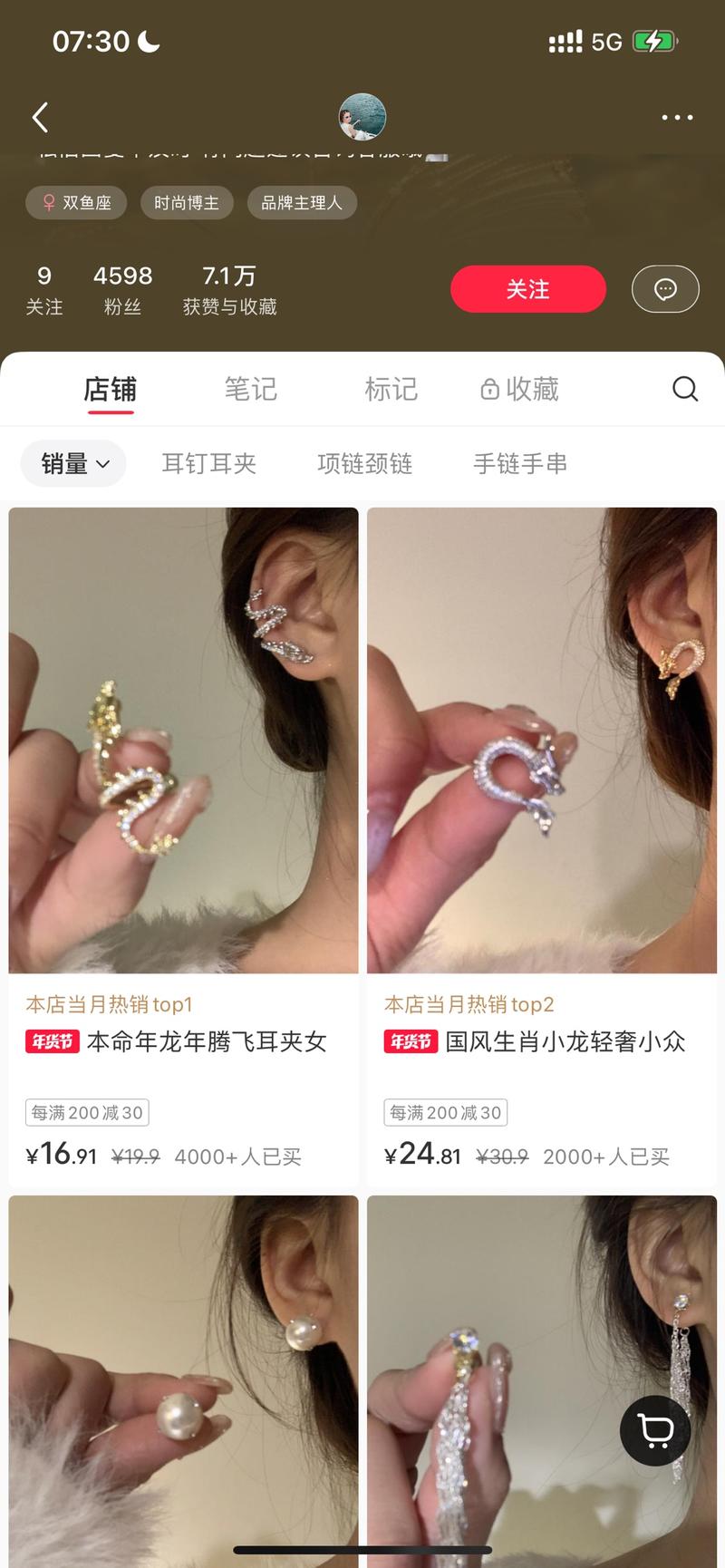Open the three-dot overflow menu
Screen dimensions: 725x1568
tap(676, 118)
